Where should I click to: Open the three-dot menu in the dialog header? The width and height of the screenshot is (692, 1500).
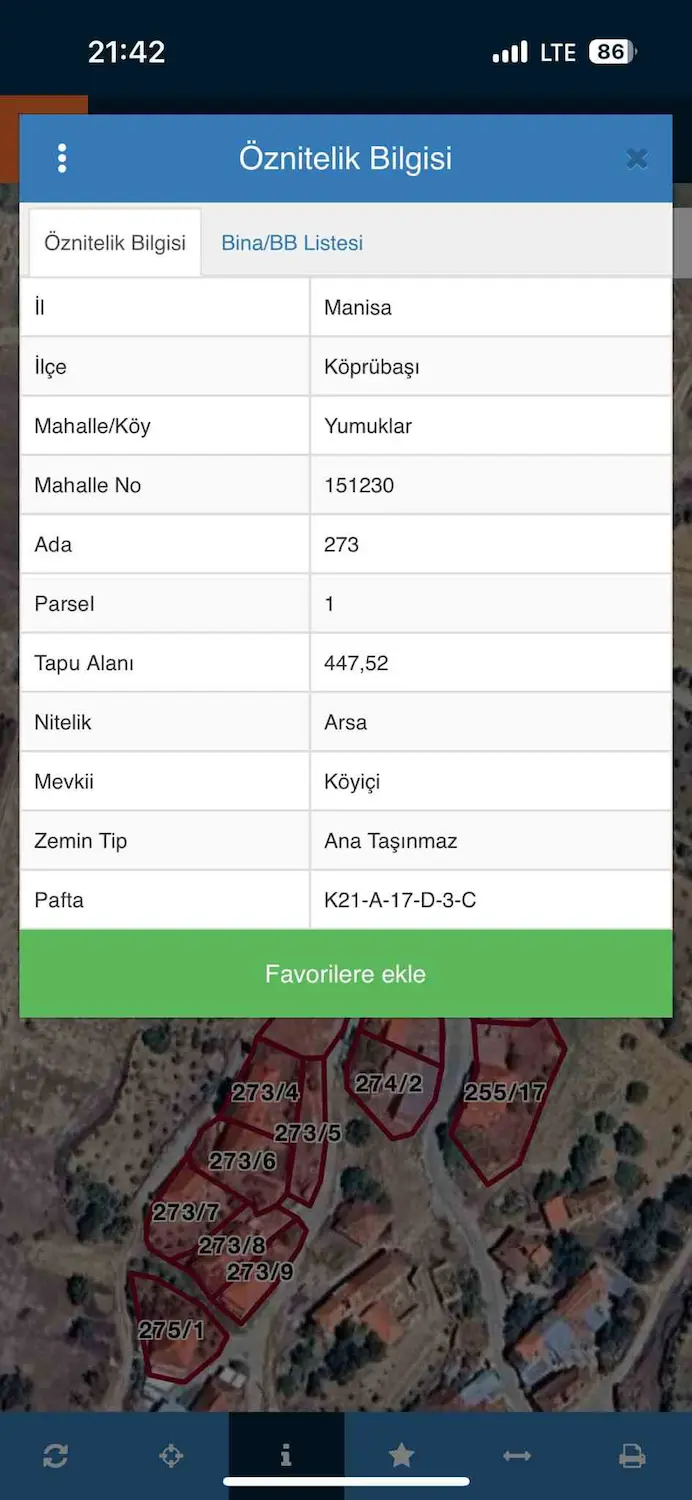point(62,158)
